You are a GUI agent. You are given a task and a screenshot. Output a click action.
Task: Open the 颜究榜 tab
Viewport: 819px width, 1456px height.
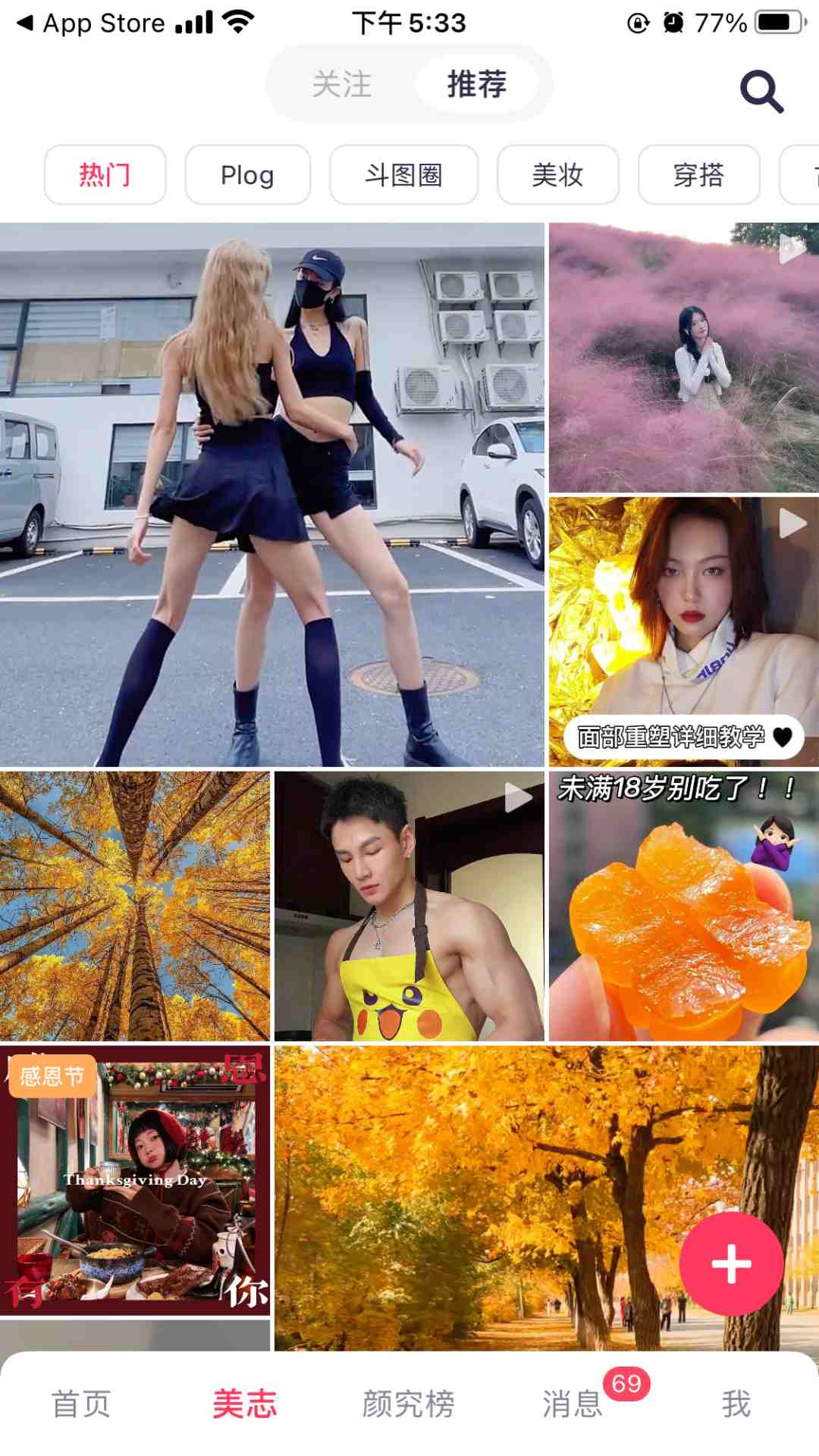[408, 1404]
